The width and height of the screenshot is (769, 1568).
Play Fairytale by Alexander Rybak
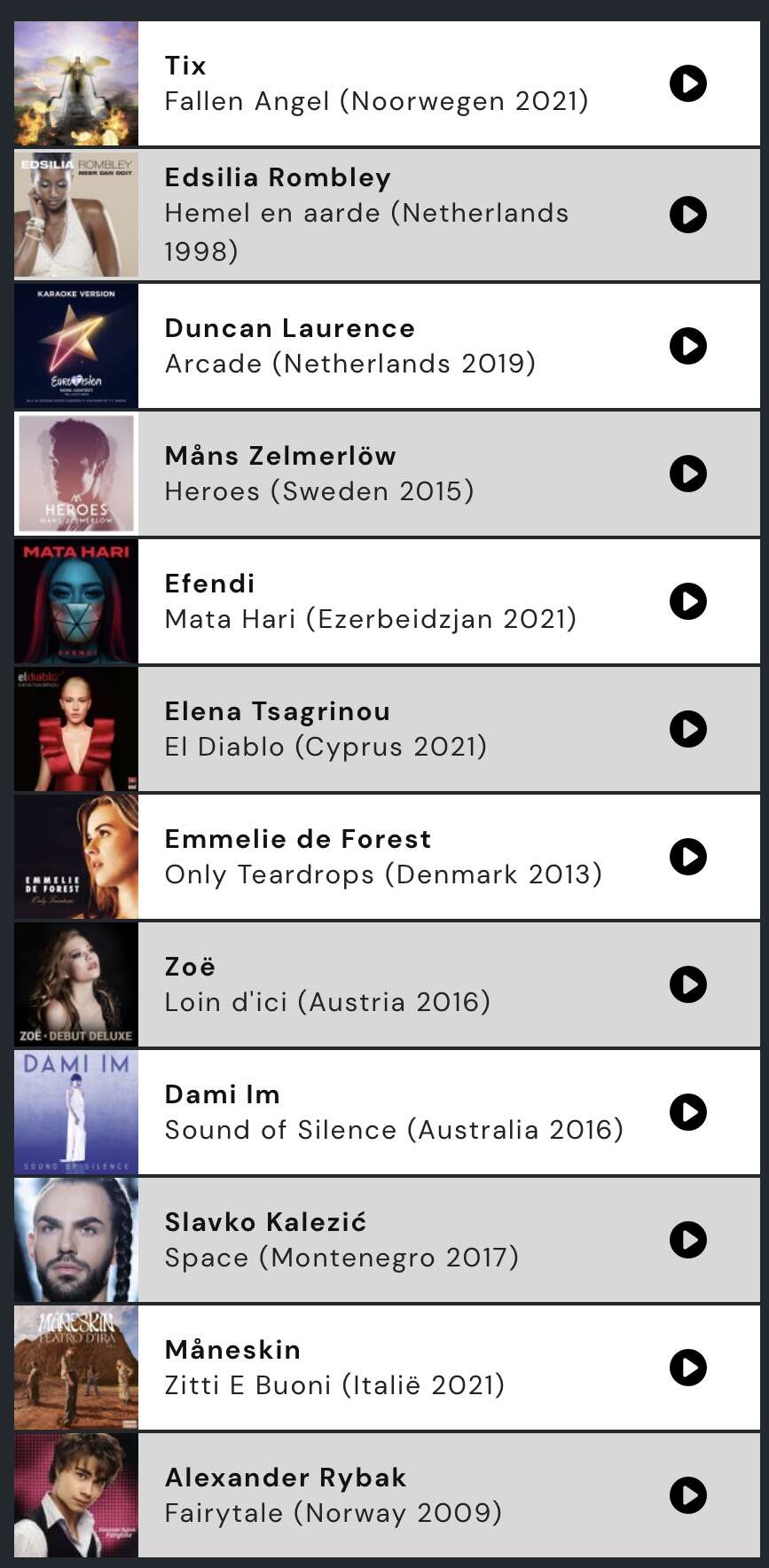(x=688, y=1495)
